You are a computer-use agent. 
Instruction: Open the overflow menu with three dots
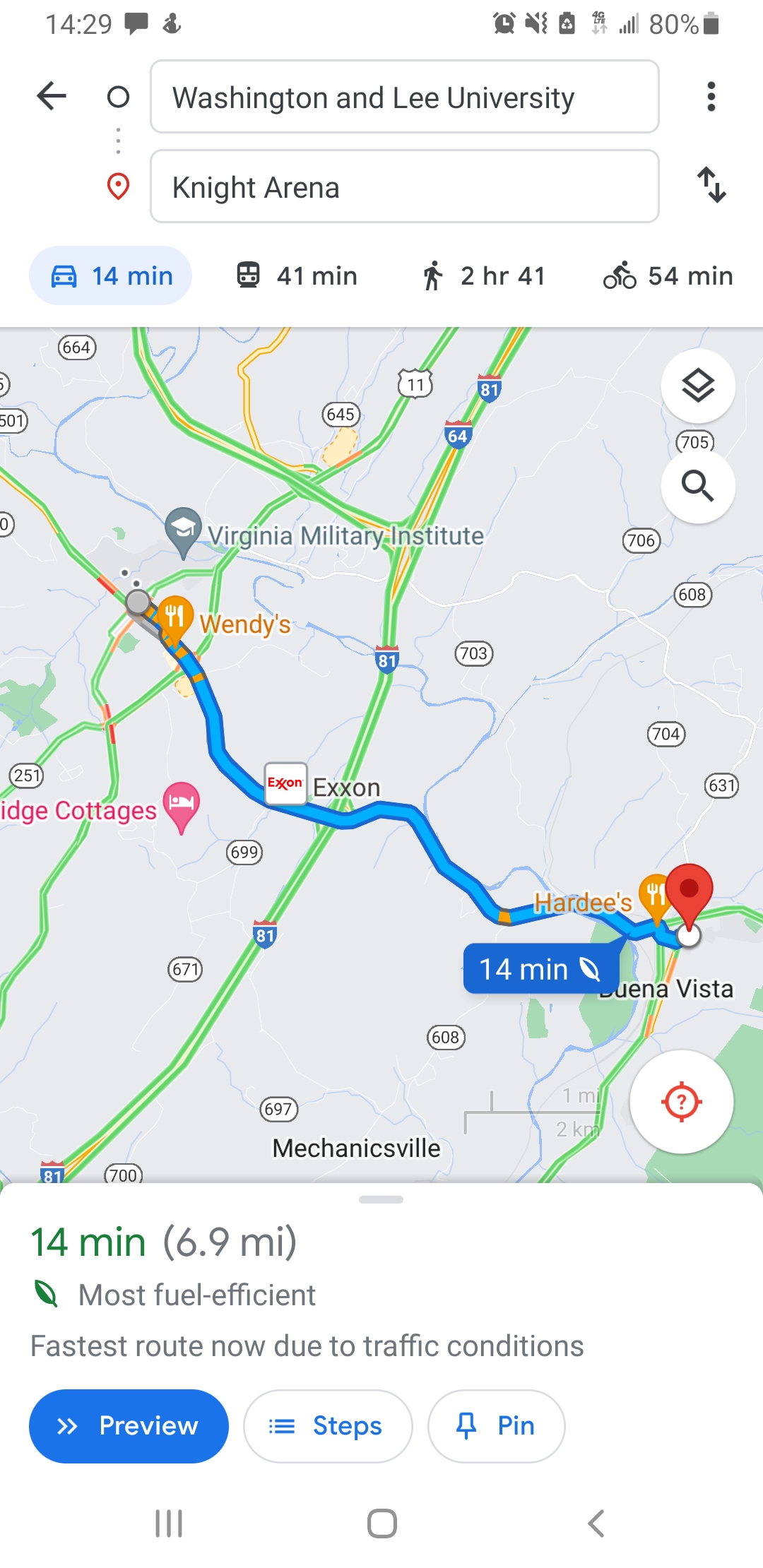coord(711,96)
